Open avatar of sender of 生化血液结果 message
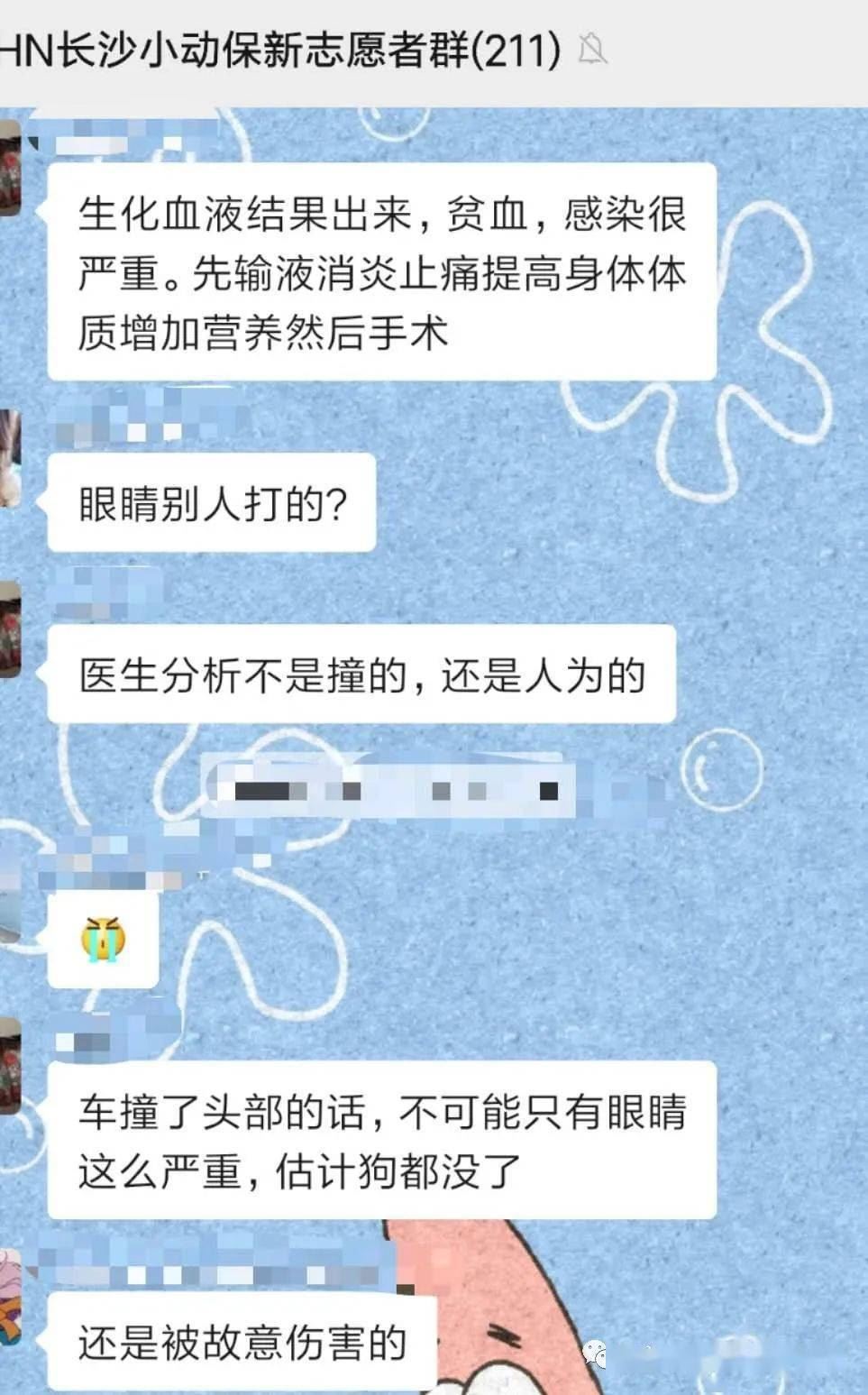868x1395 pixels. click(x=9, y=169)
